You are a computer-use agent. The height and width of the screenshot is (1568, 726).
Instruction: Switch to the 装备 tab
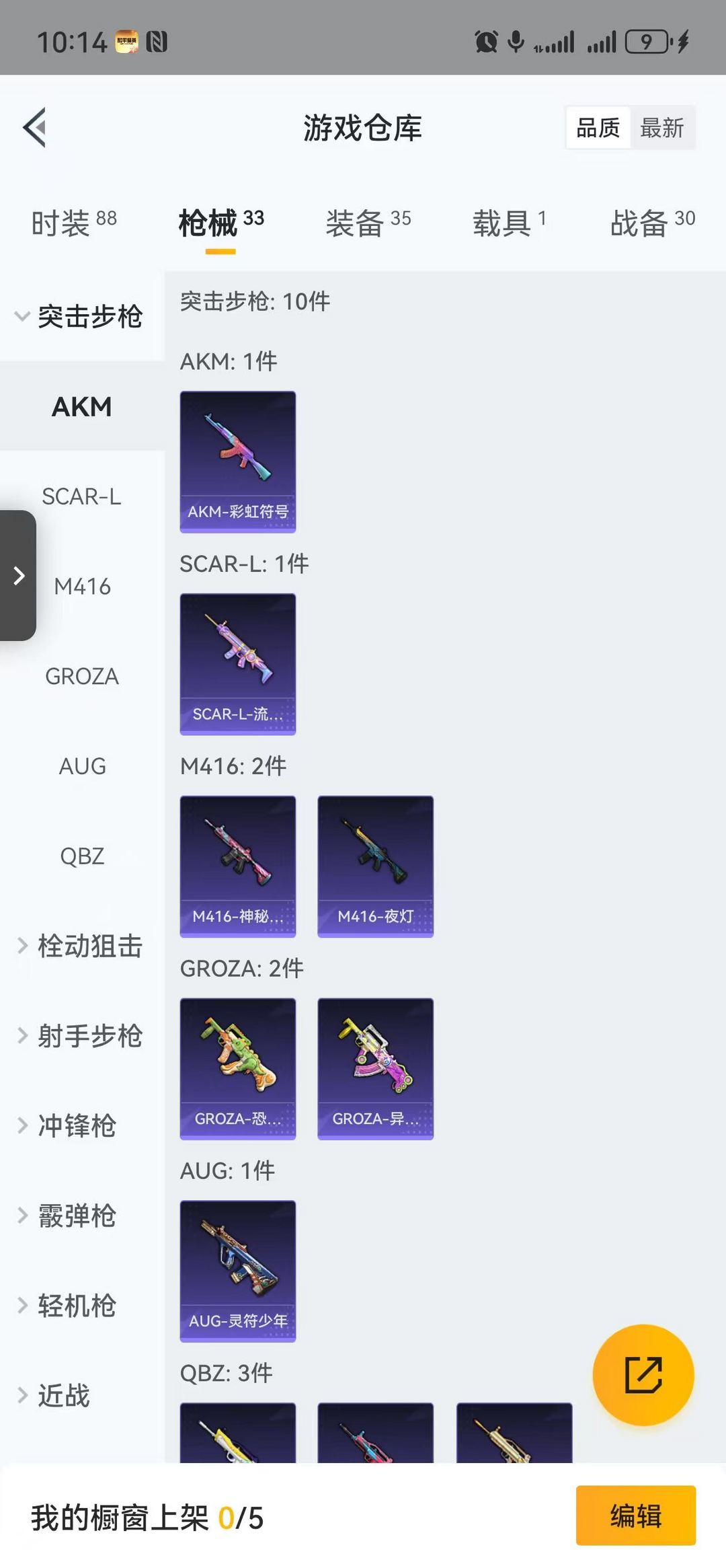[x=368, y=223]
